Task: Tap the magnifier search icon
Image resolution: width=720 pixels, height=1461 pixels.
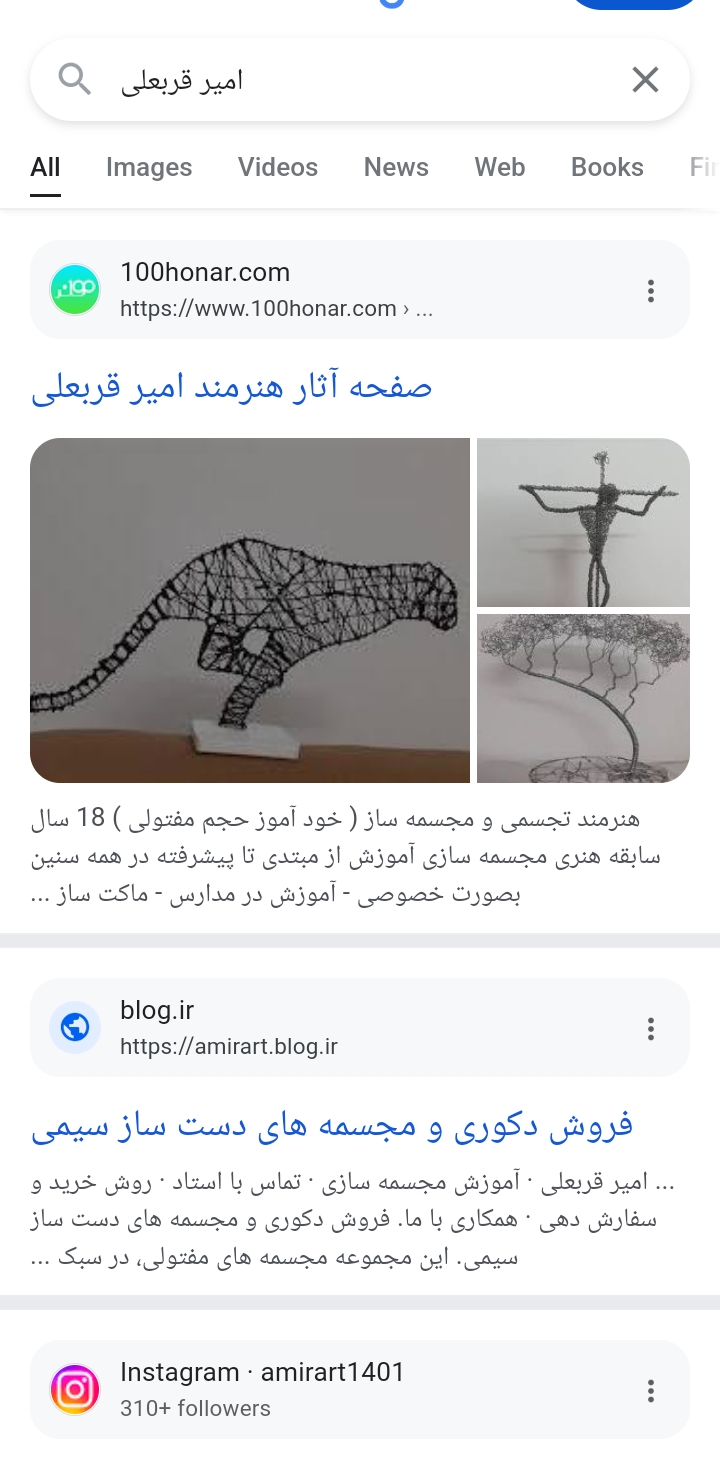Action: point(75,78)
